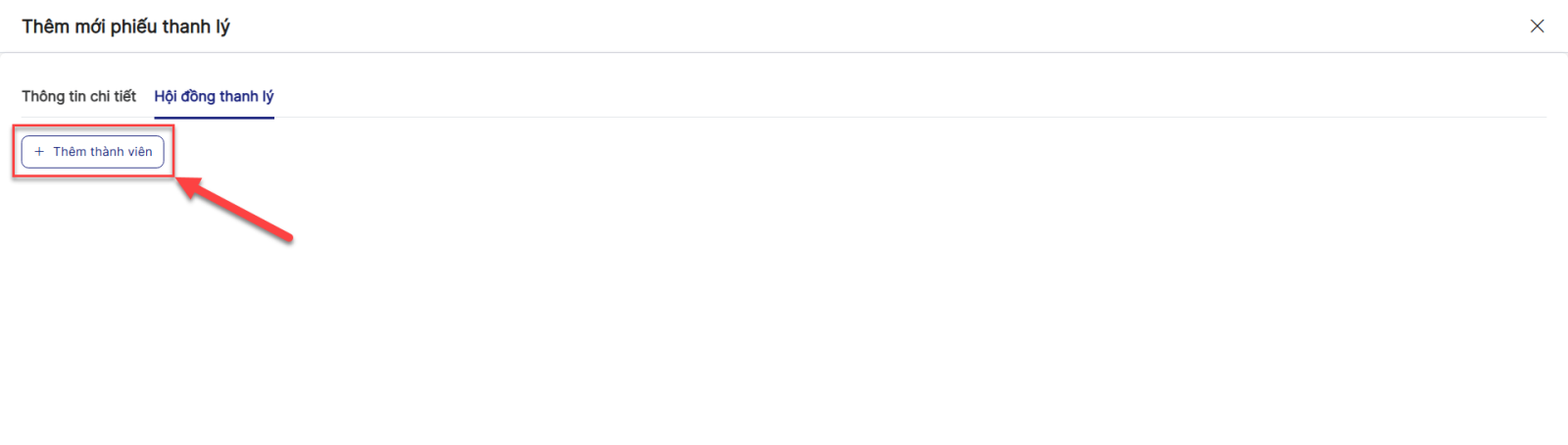Select the Hội đồng thanh lý tab

click(x=214, y=96)
